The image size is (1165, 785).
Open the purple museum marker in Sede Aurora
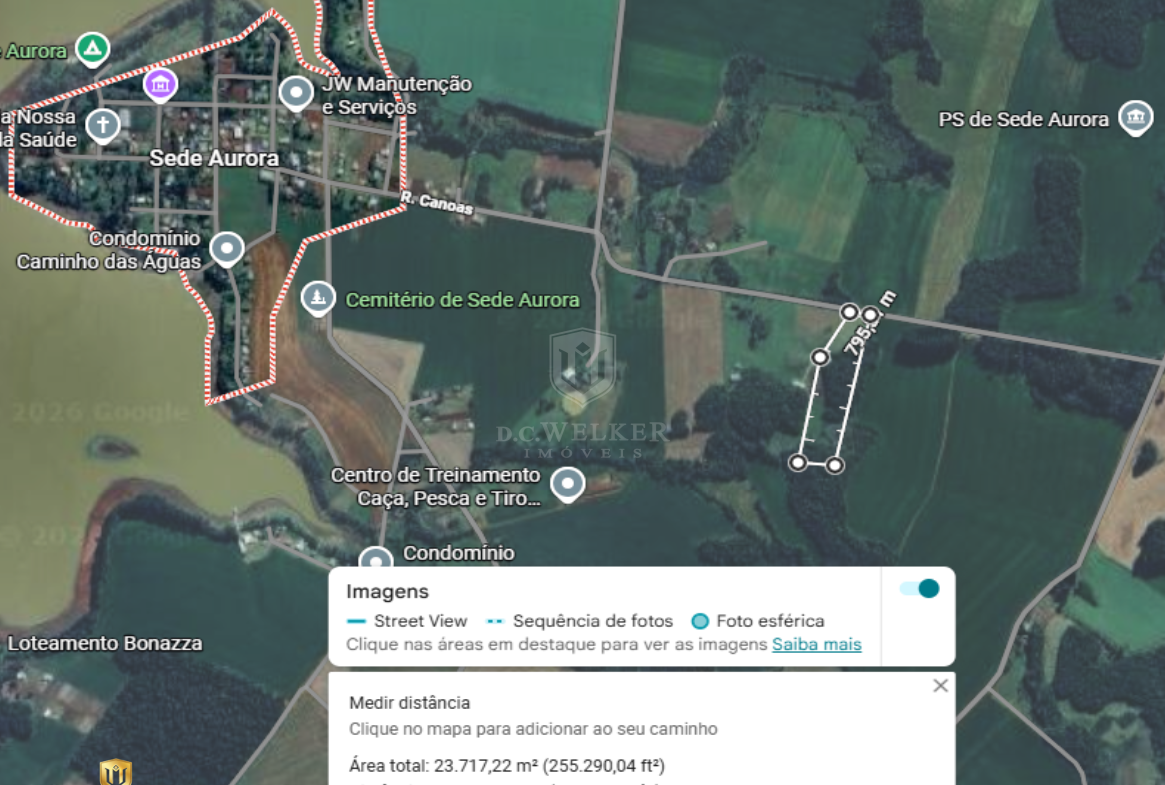click(160, 83)
